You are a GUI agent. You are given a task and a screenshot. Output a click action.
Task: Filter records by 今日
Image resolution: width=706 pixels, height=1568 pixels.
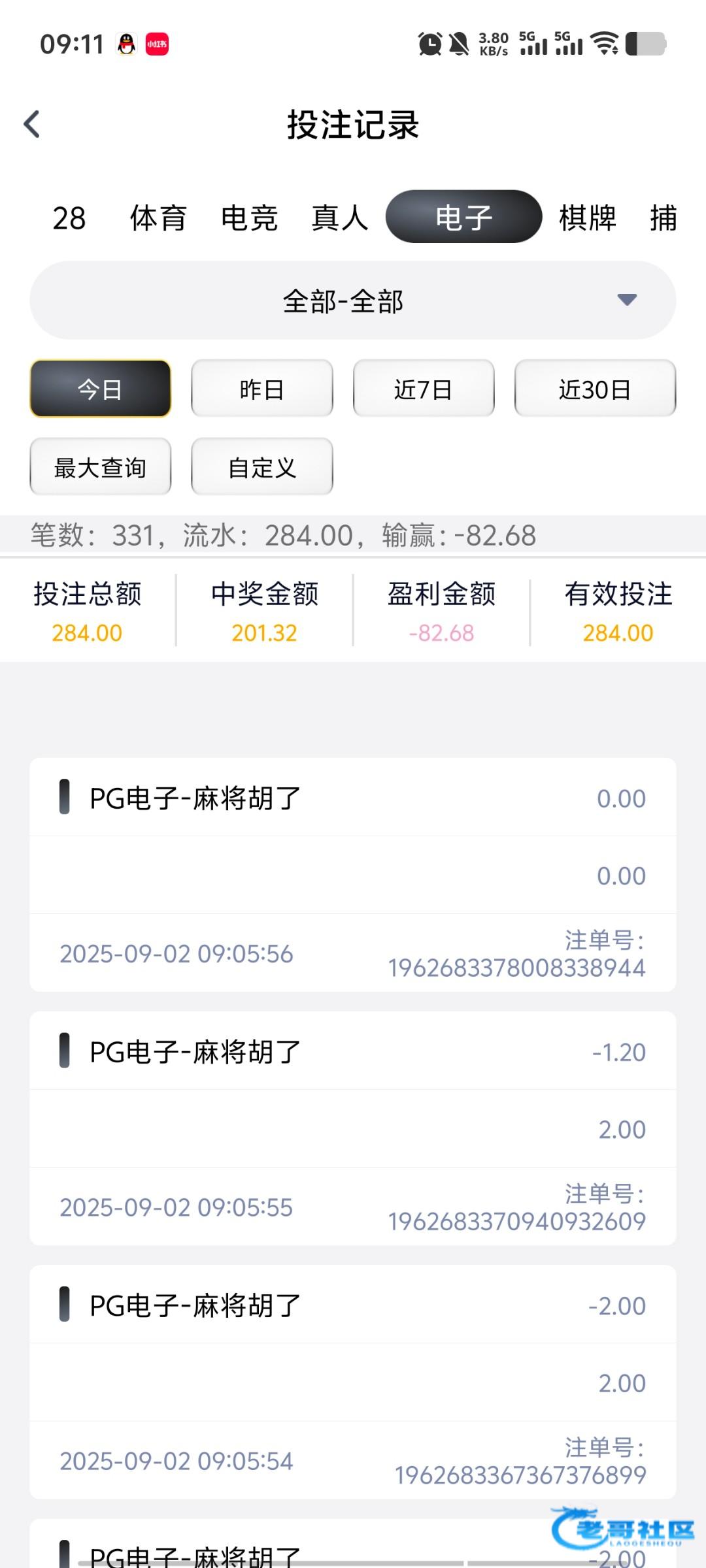100,389
